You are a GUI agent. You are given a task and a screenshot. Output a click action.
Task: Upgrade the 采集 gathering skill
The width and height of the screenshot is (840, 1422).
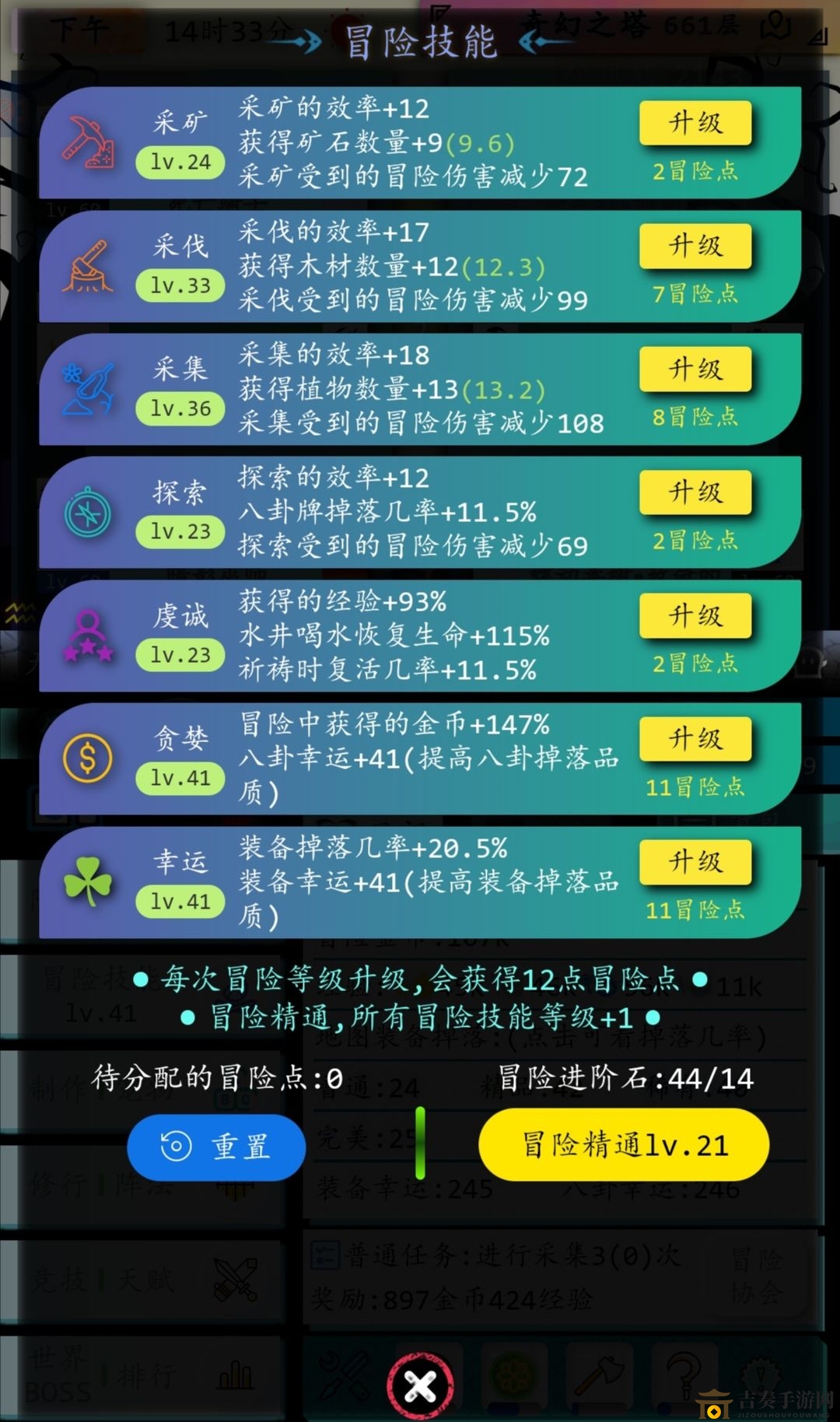pos(695,370)
